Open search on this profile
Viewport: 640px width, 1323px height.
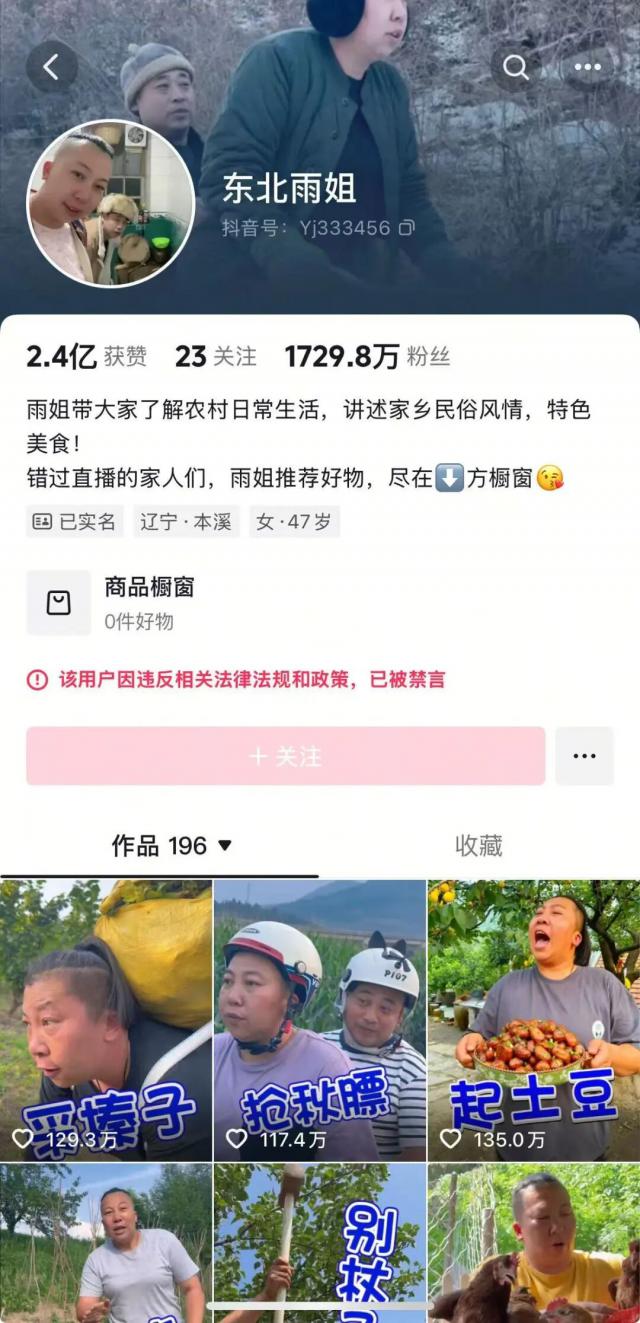[516, 67]
